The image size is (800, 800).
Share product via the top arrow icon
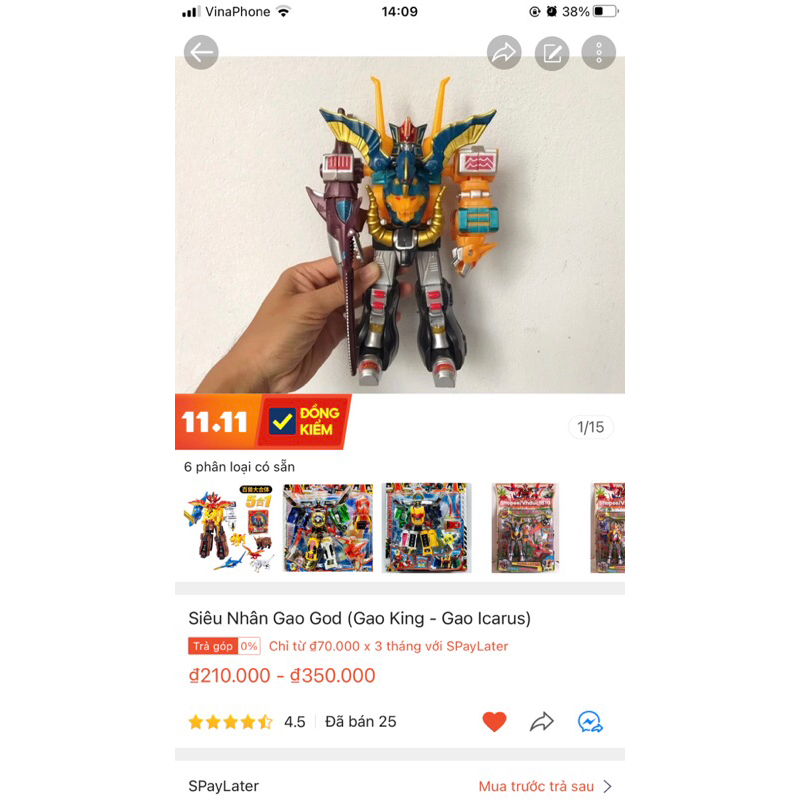click(x=504, y=53)
